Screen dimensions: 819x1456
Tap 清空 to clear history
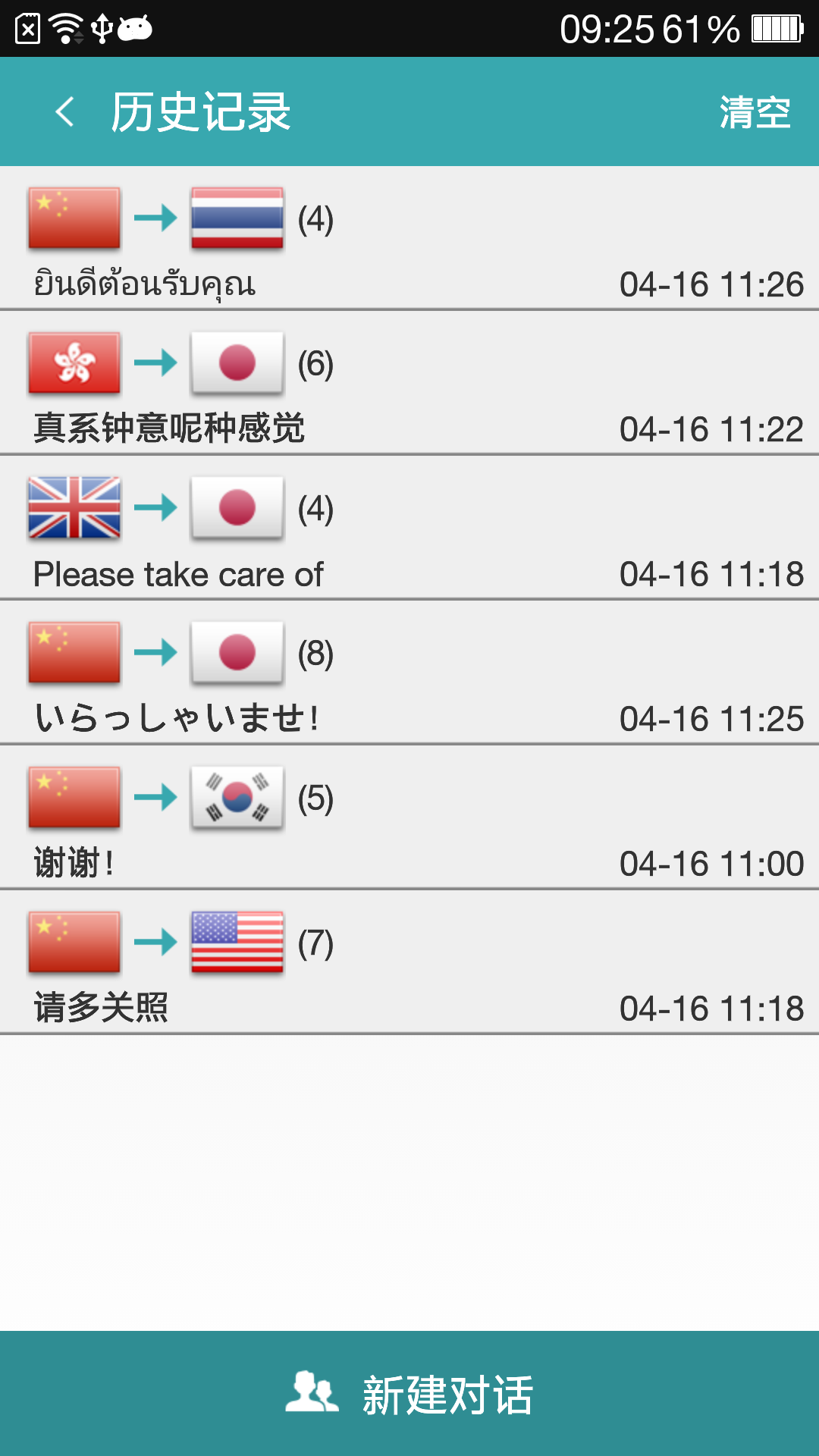(x=754, y=112)
